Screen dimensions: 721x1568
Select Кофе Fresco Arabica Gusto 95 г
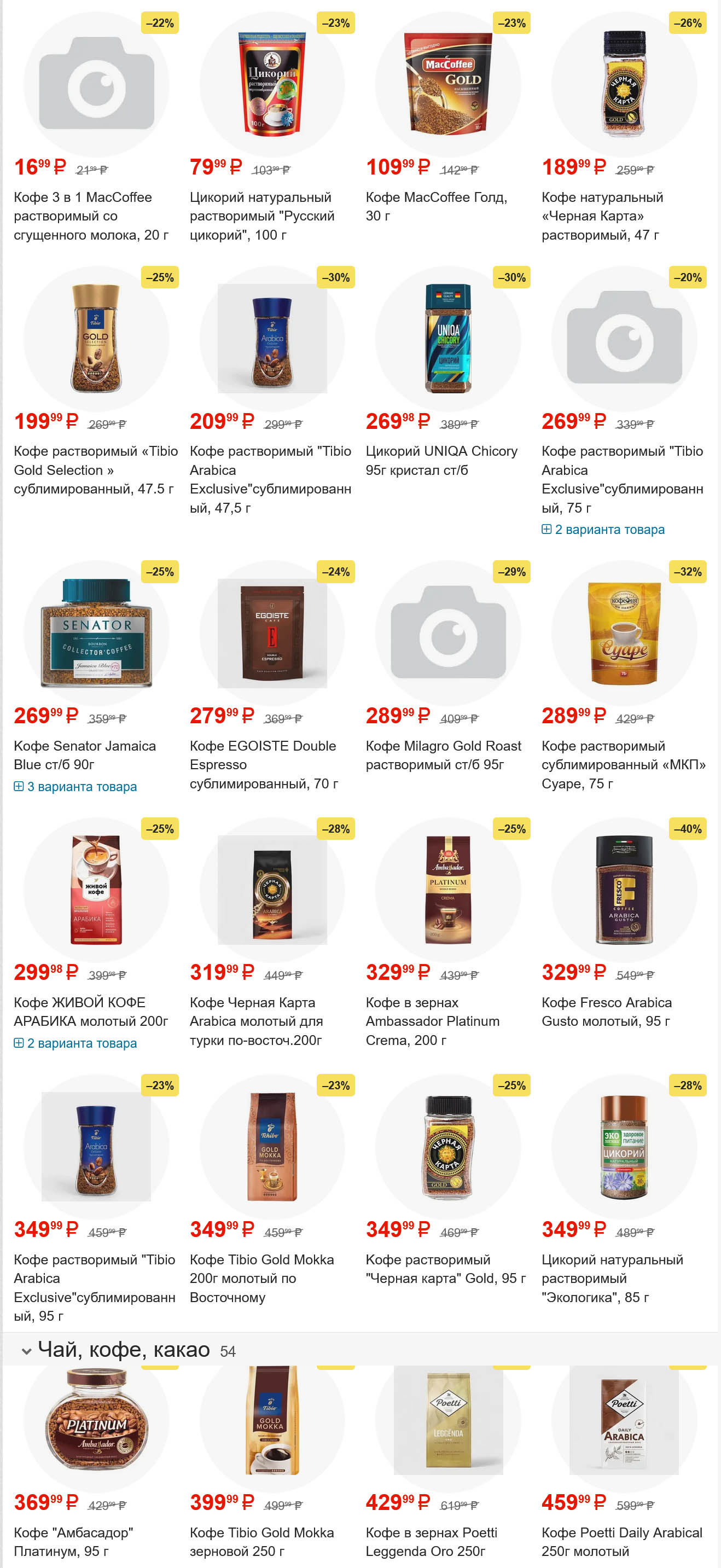coord(606,1012)
